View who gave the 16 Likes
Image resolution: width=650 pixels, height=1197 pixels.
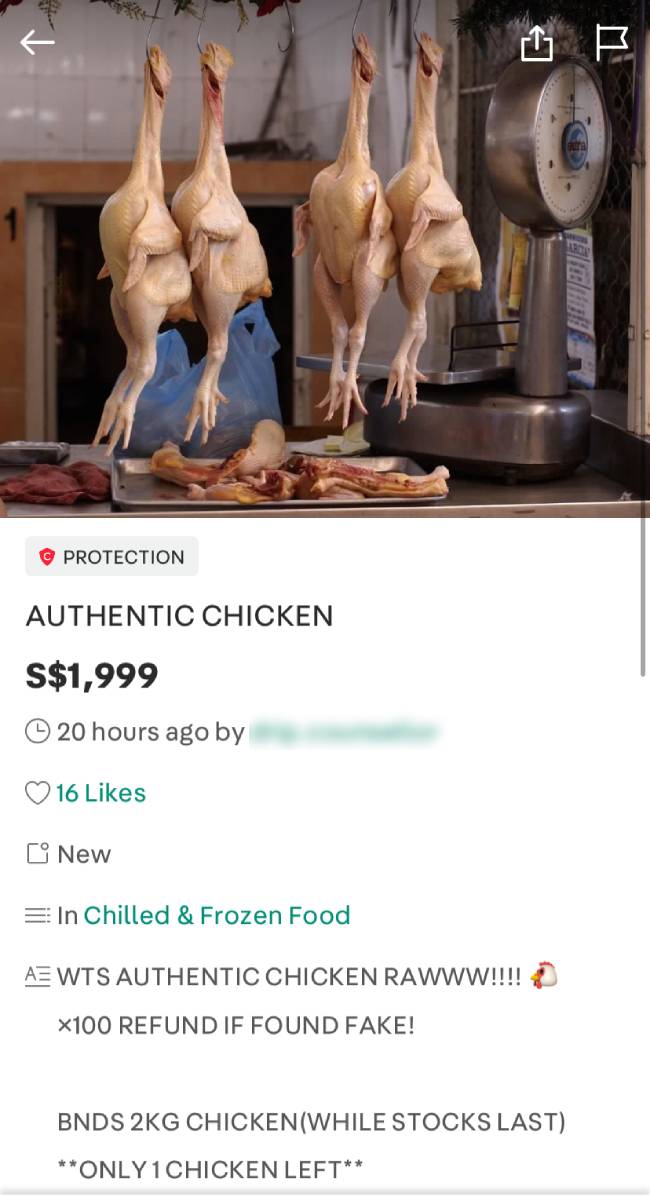point(101,793)
